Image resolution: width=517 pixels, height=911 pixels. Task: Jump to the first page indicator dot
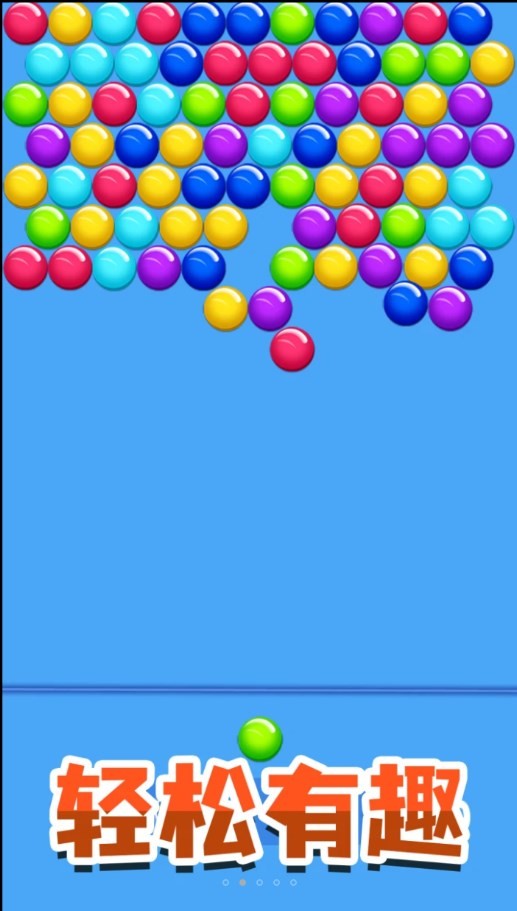(x=225, y=882)
